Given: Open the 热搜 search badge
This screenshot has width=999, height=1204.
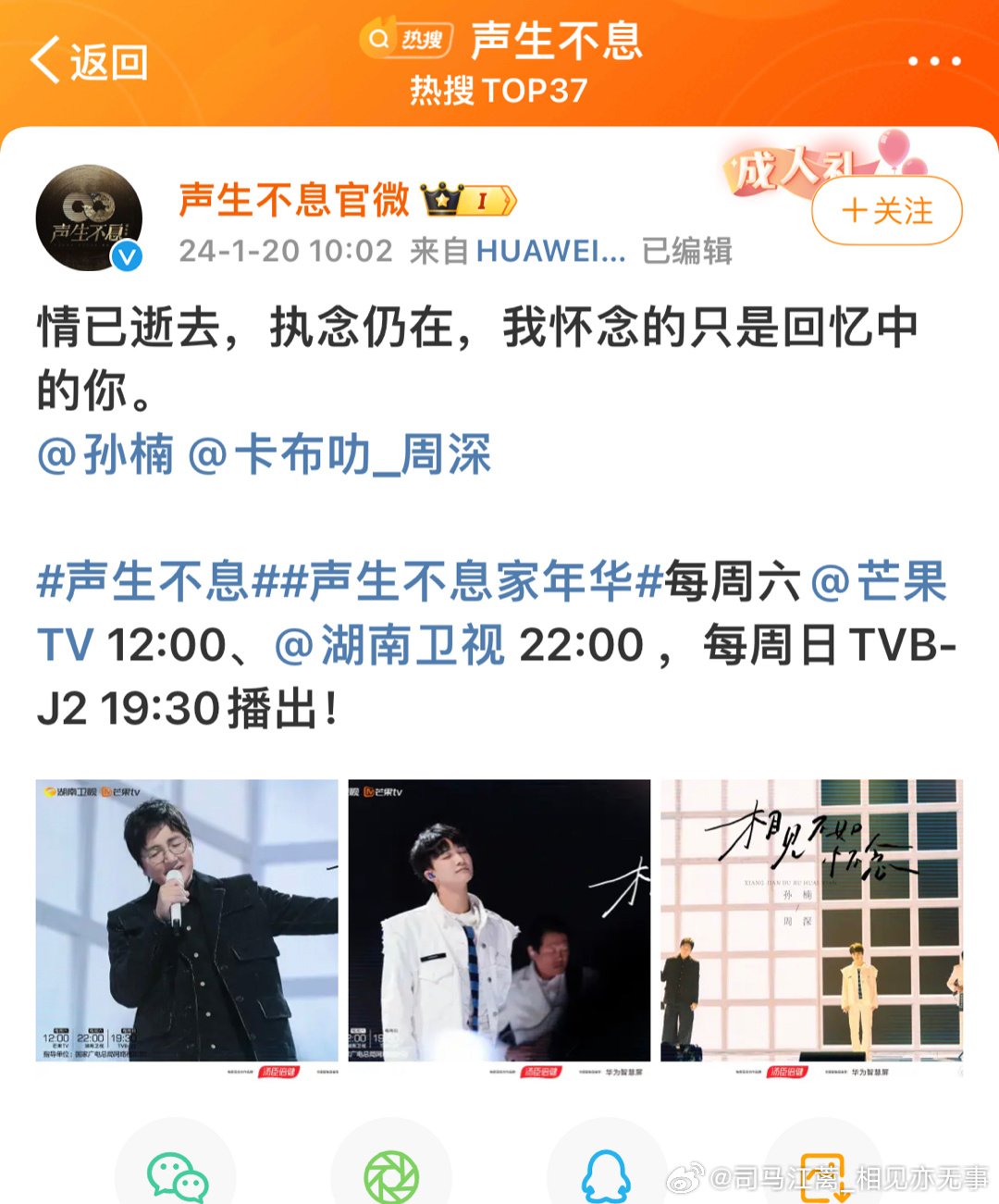Looking at the screenshot, I should click(407, 39).
